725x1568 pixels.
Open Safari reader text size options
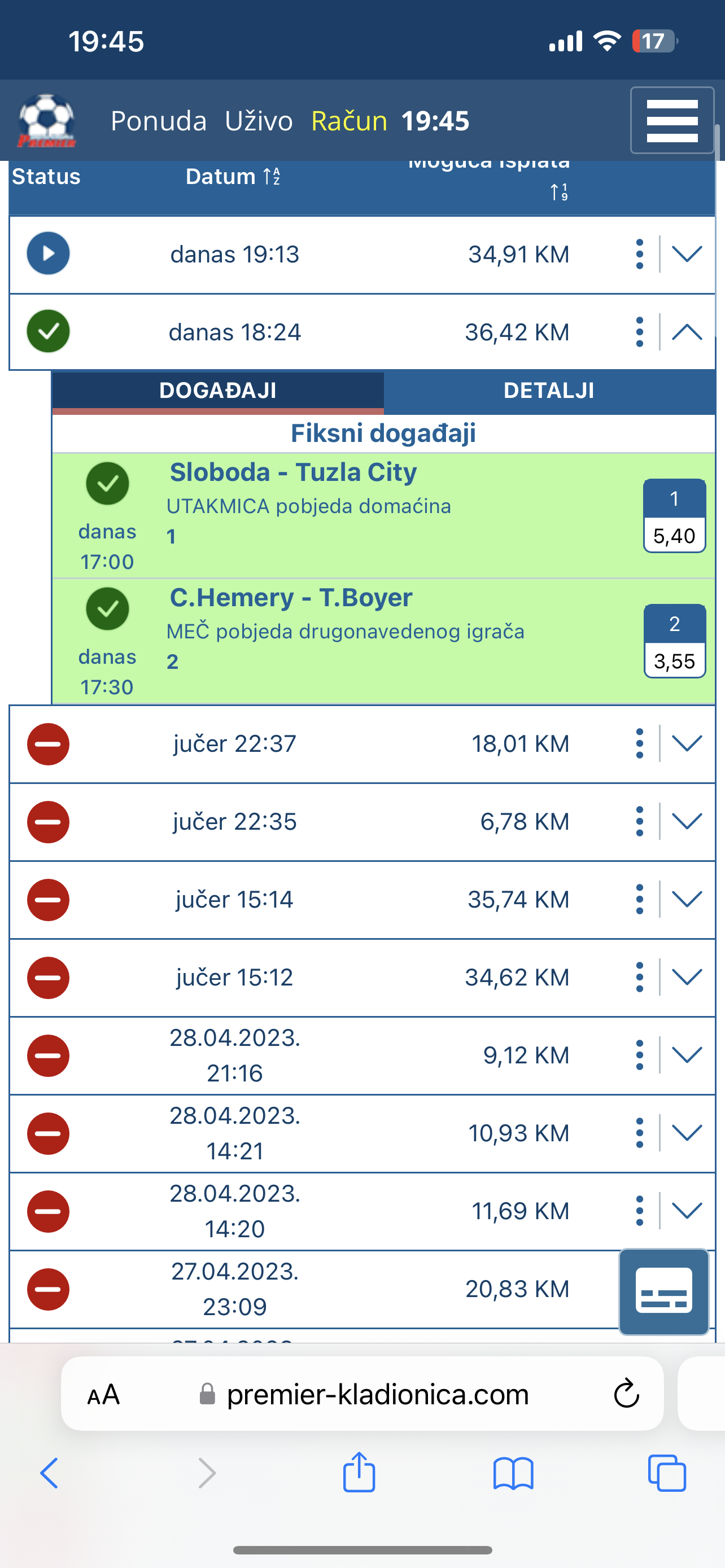[103, 1395]
